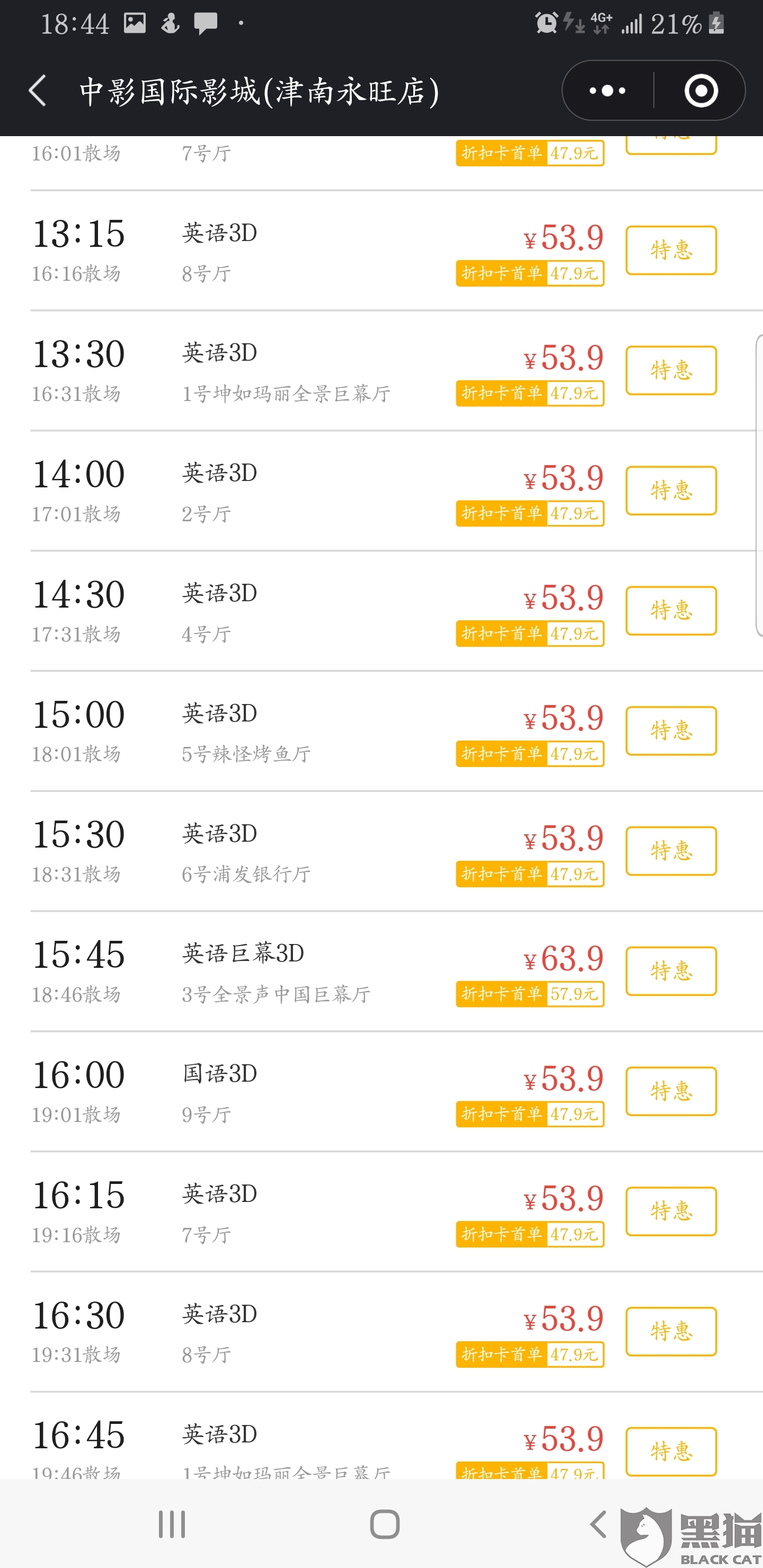The width and height of the screenshot is (763, 1568).
Task: Tap 特惠 for the 16:15 session
Action: (670, 1211)
